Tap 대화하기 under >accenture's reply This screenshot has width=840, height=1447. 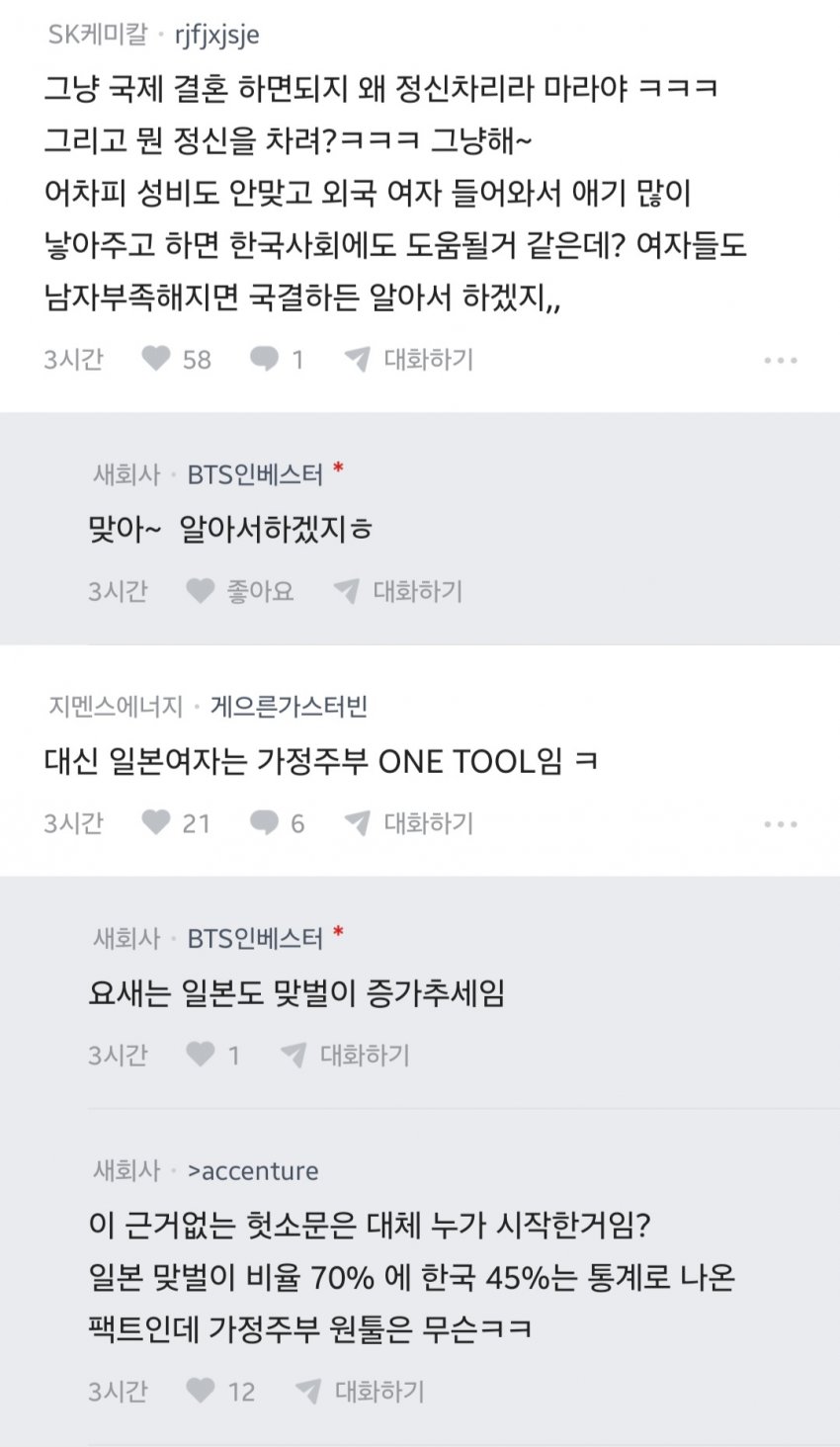coord(361,1391)
